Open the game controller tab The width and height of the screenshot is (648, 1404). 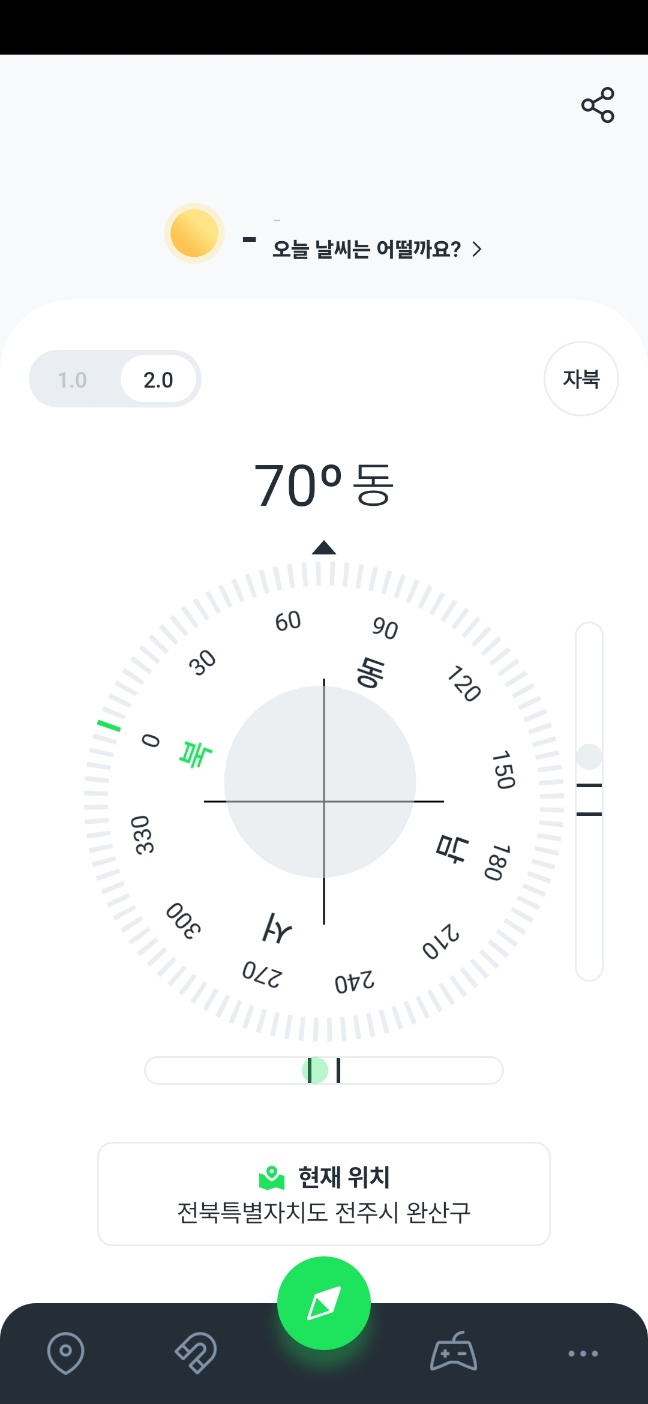453,1354
